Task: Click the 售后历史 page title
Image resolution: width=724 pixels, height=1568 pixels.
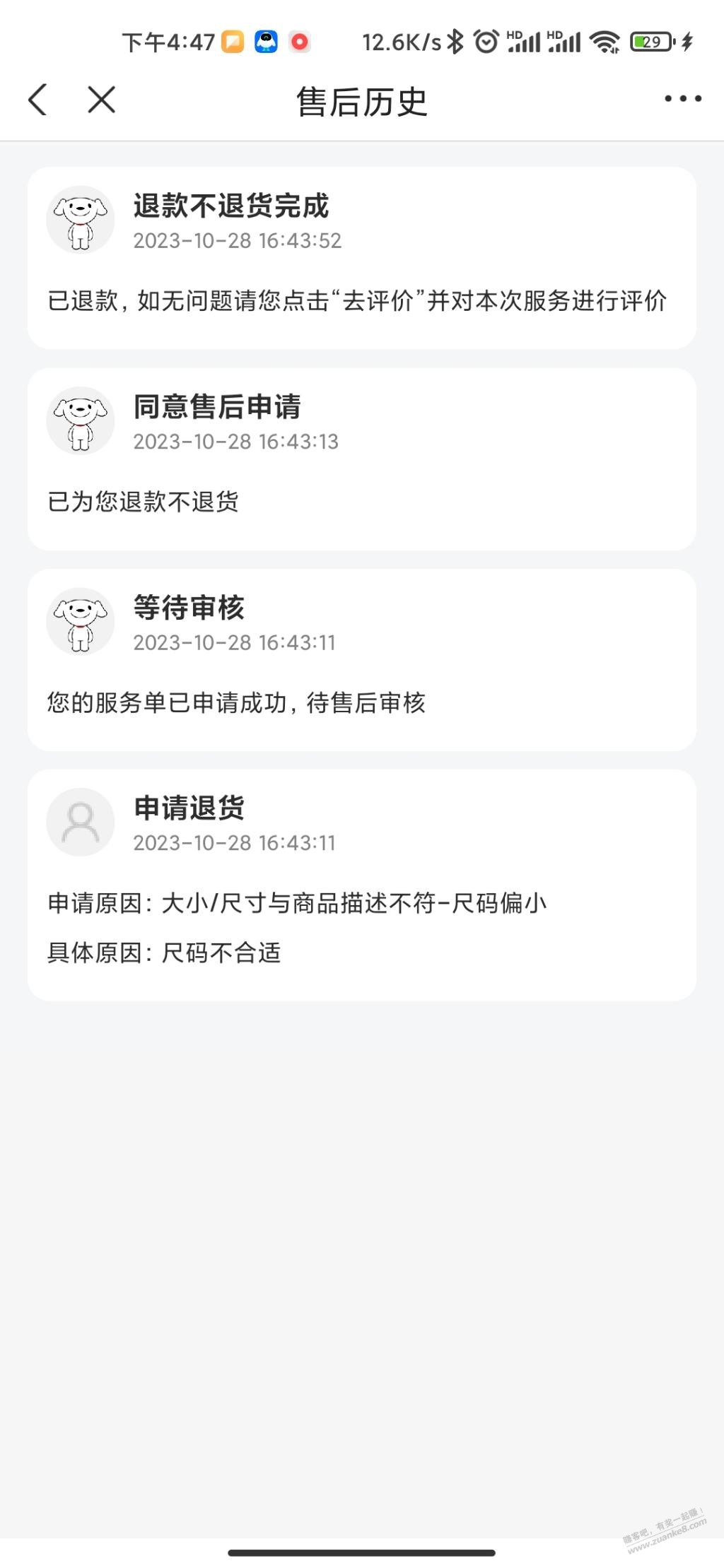Action: 362,101
